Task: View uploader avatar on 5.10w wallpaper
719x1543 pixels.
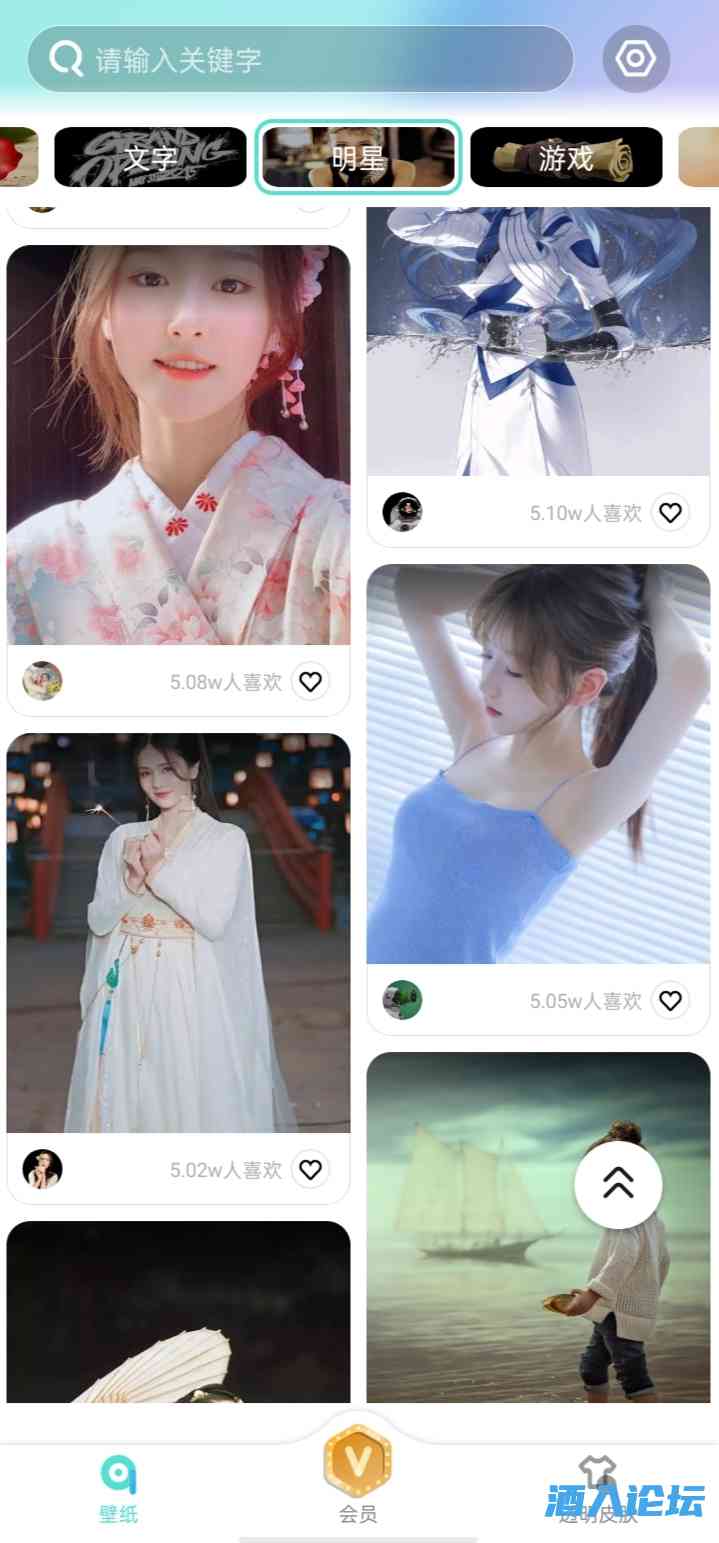Action: pos(402,512)
